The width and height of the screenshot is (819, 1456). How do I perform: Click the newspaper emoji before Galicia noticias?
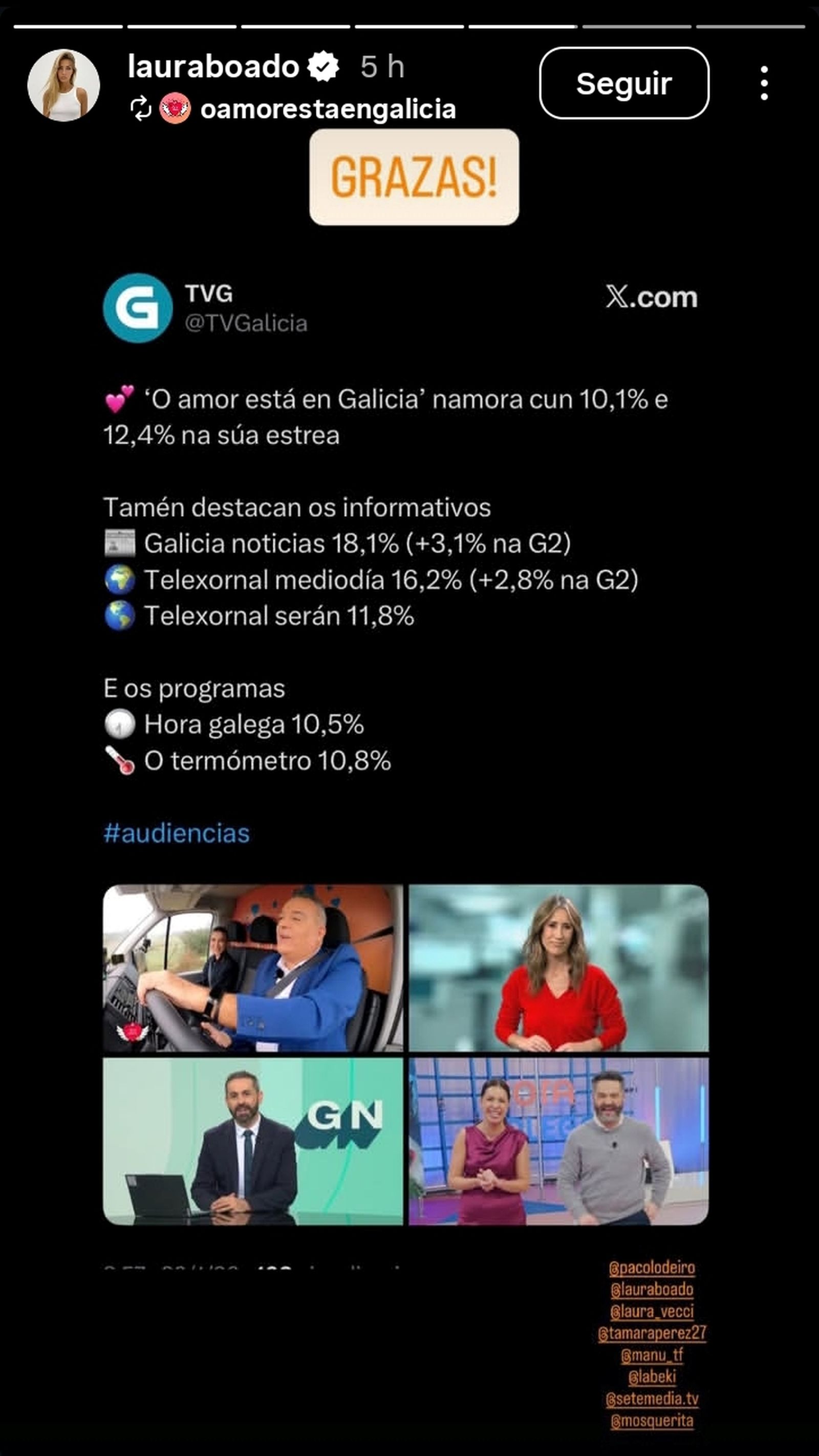coord(120,542)
